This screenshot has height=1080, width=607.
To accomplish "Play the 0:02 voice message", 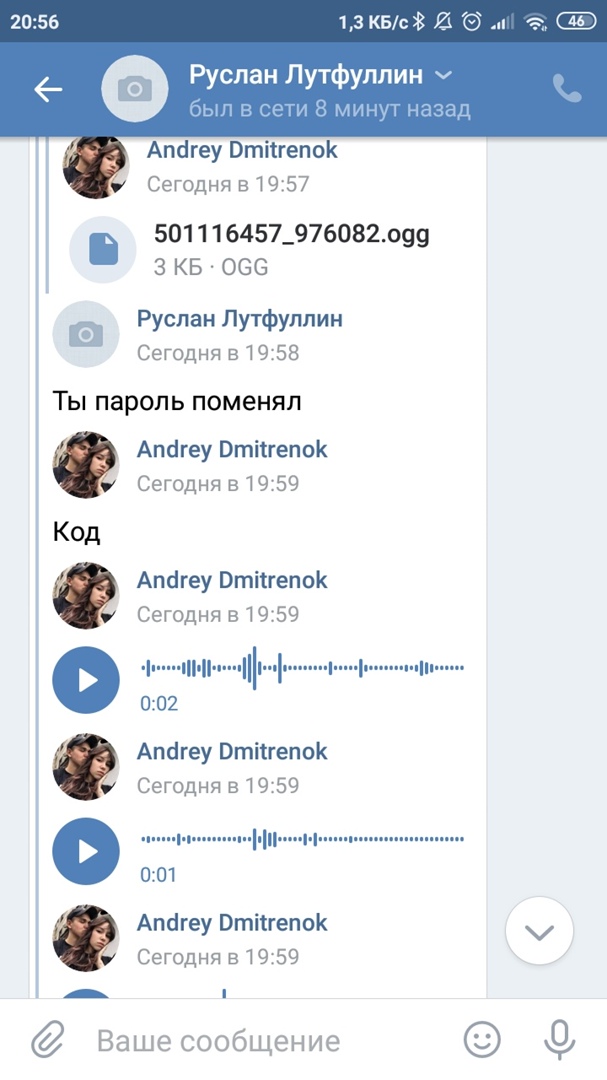I will (x=86, y=680).
